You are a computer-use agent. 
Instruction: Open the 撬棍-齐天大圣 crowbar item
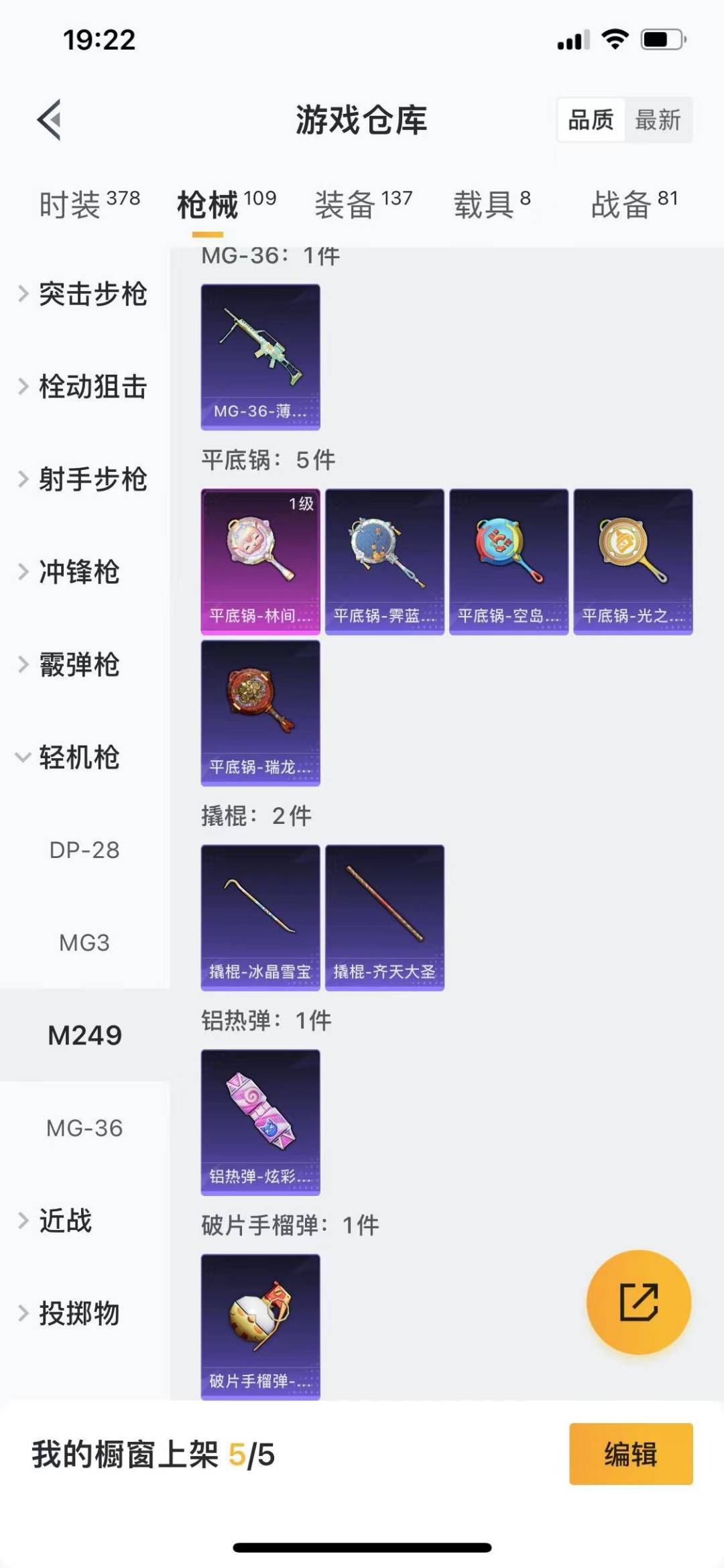[384, 917]
